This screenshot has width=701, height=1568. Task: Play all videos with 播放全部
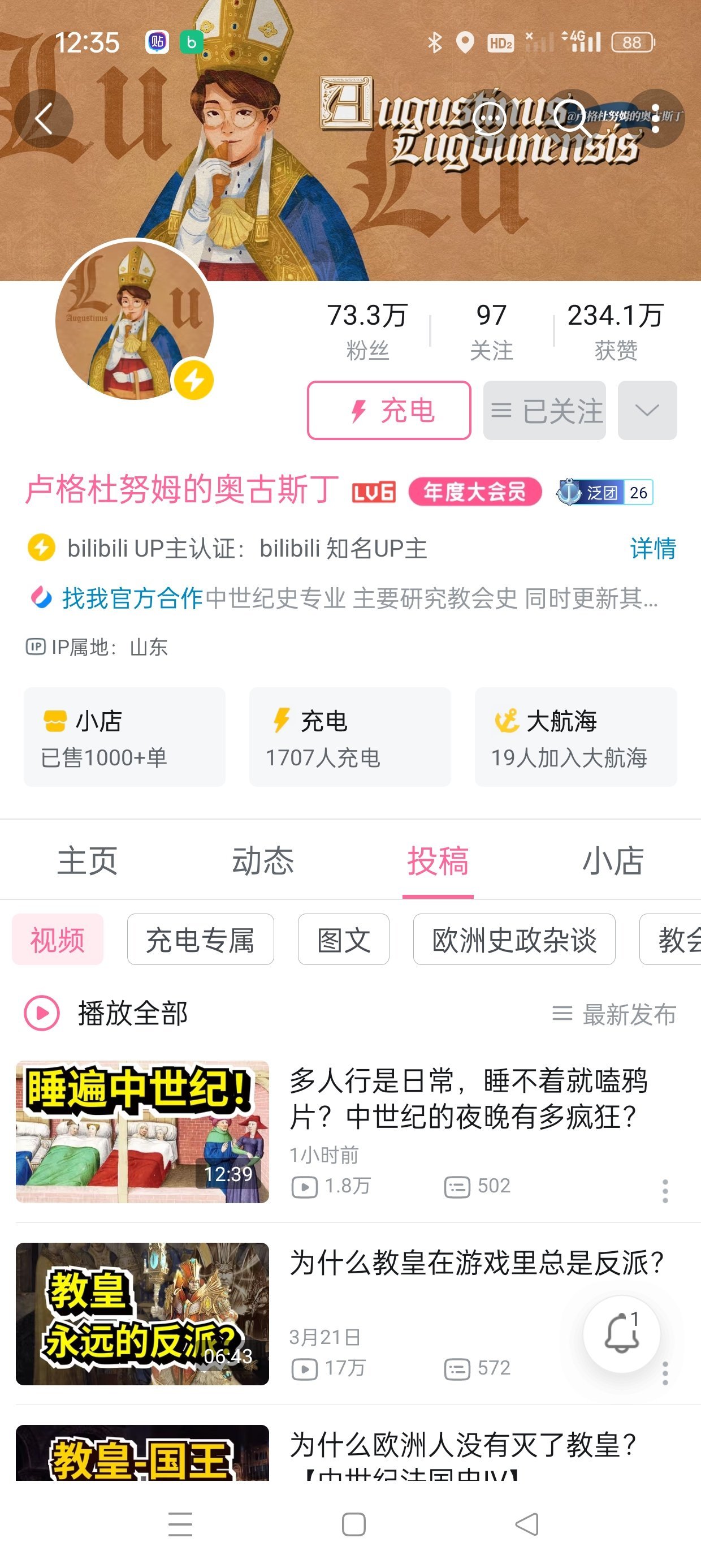[x=106, y=1014]
